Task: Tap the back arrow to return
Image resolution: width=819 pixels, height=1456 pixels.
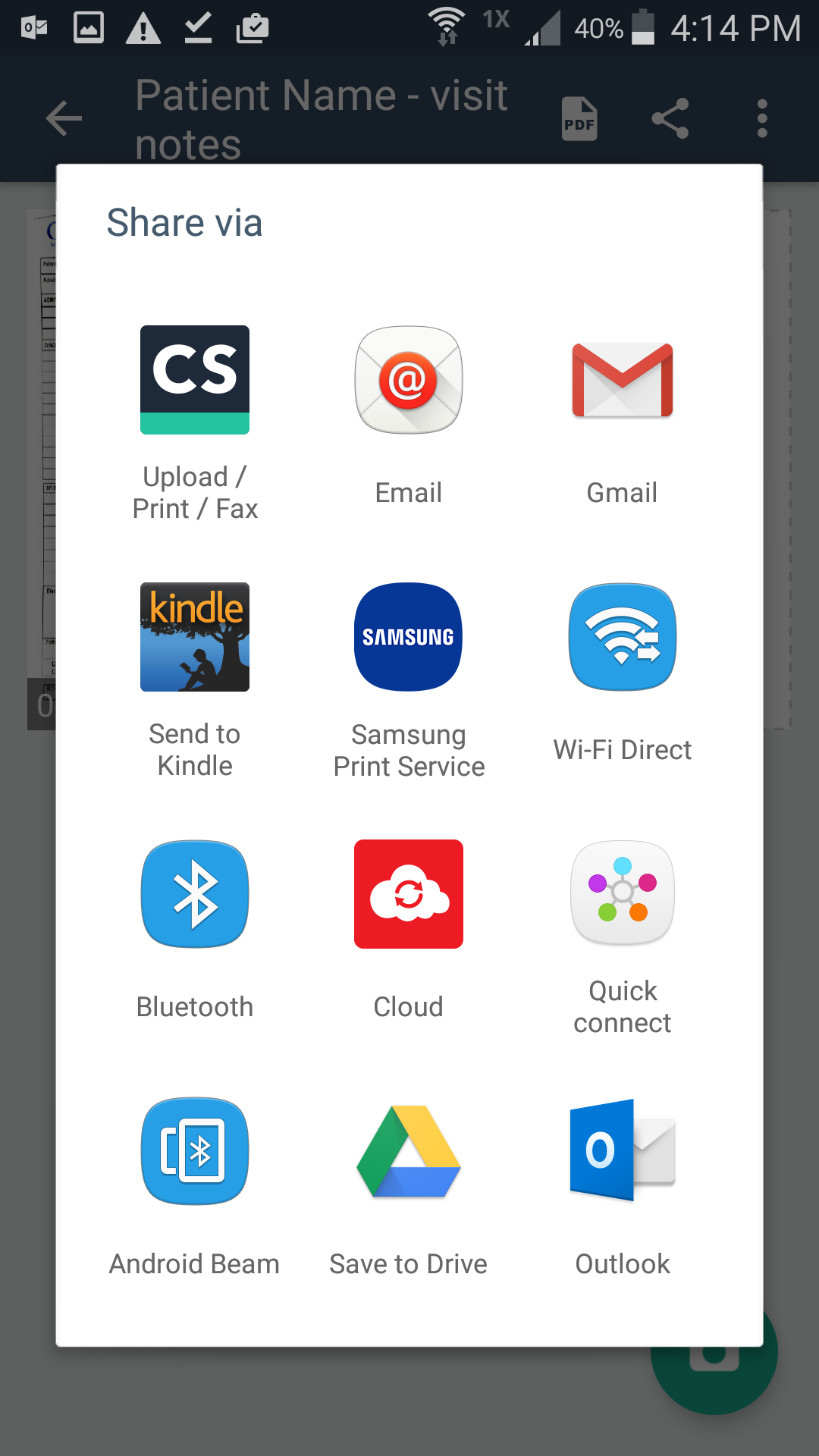Action: pos(64,118)
